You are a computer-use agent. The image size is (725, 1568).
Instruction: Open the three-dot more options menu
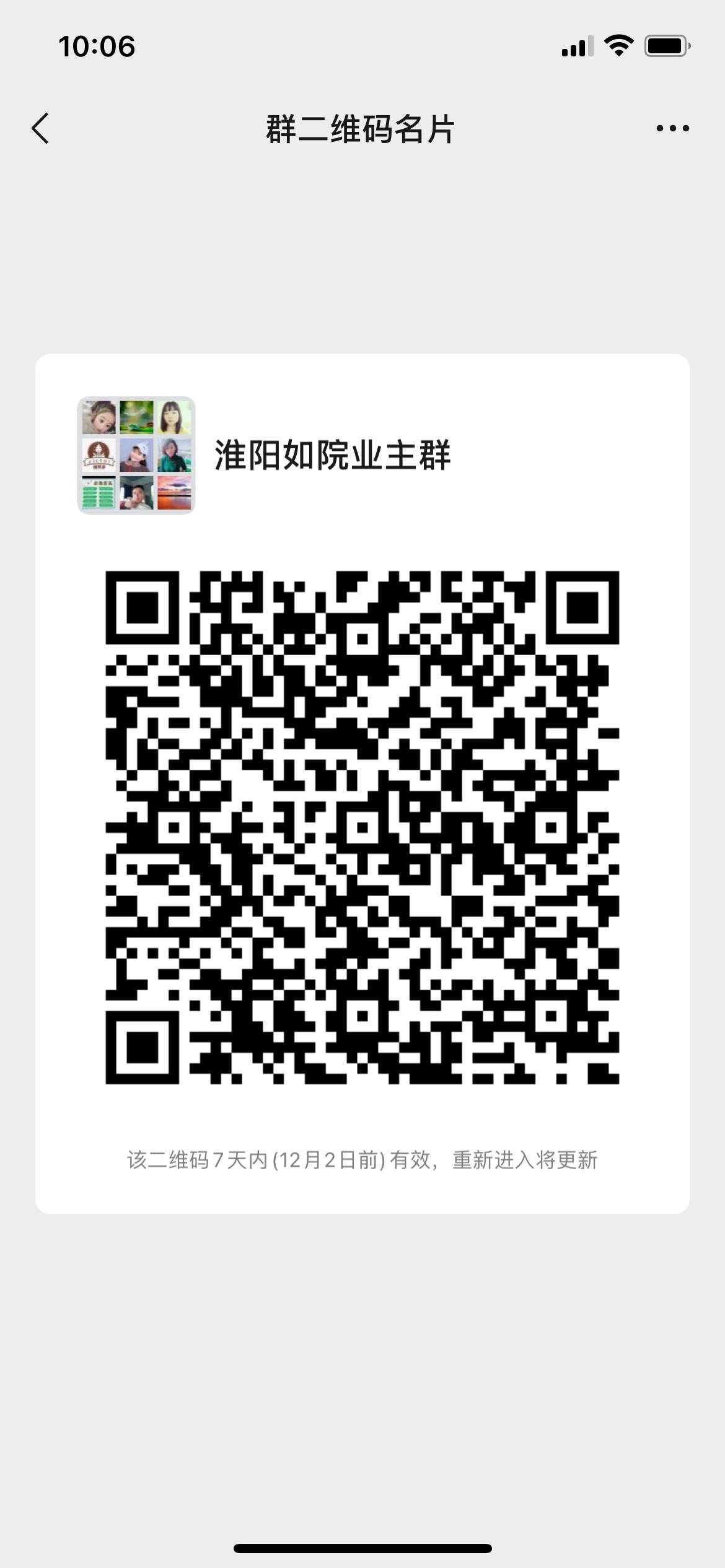tap(672, 129)
